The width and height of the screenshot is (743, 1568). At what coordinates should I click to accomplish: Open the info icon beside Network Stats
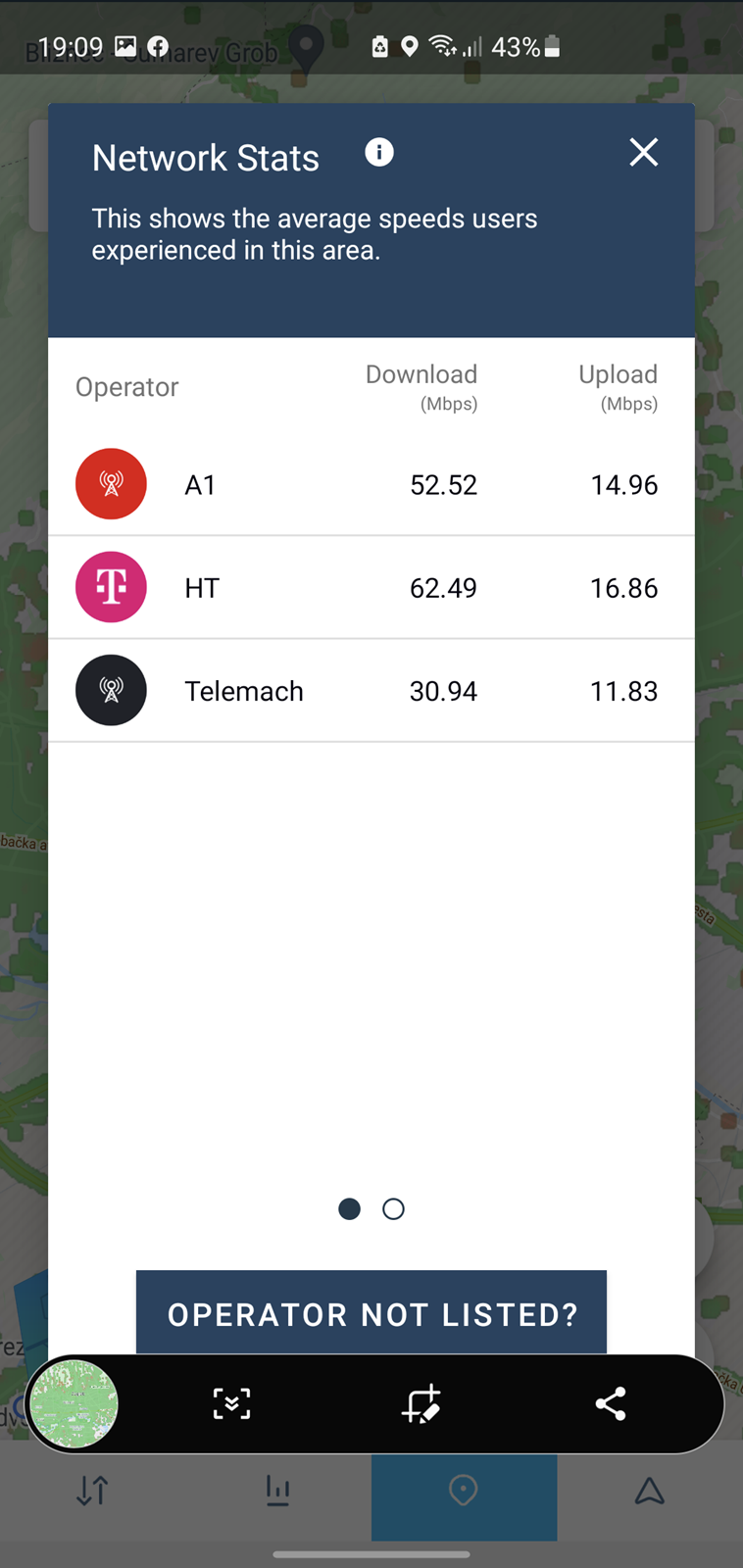click(x=379, y=153)
